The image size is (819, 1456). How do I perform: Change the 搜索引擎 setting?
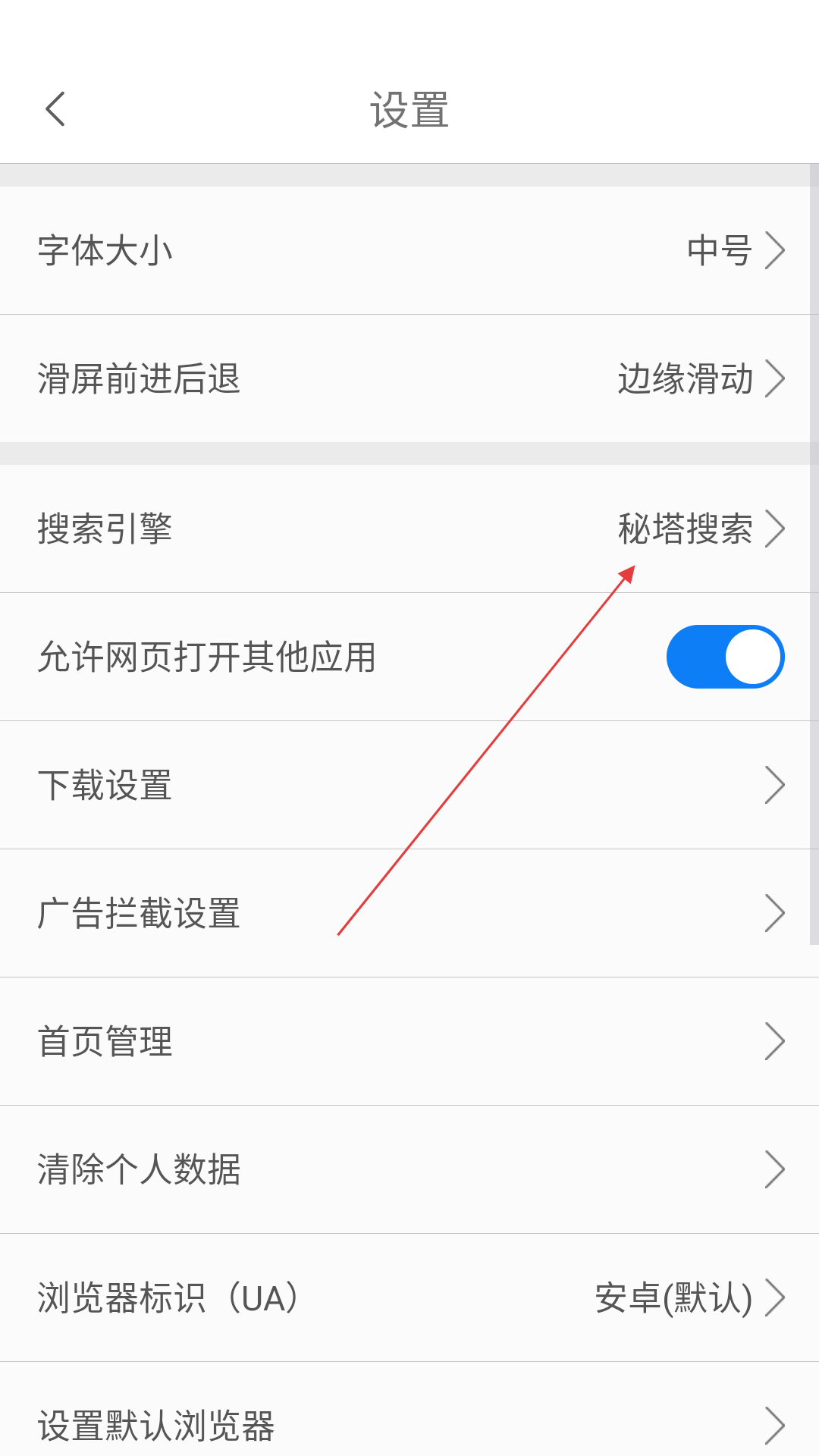(409, 529)
